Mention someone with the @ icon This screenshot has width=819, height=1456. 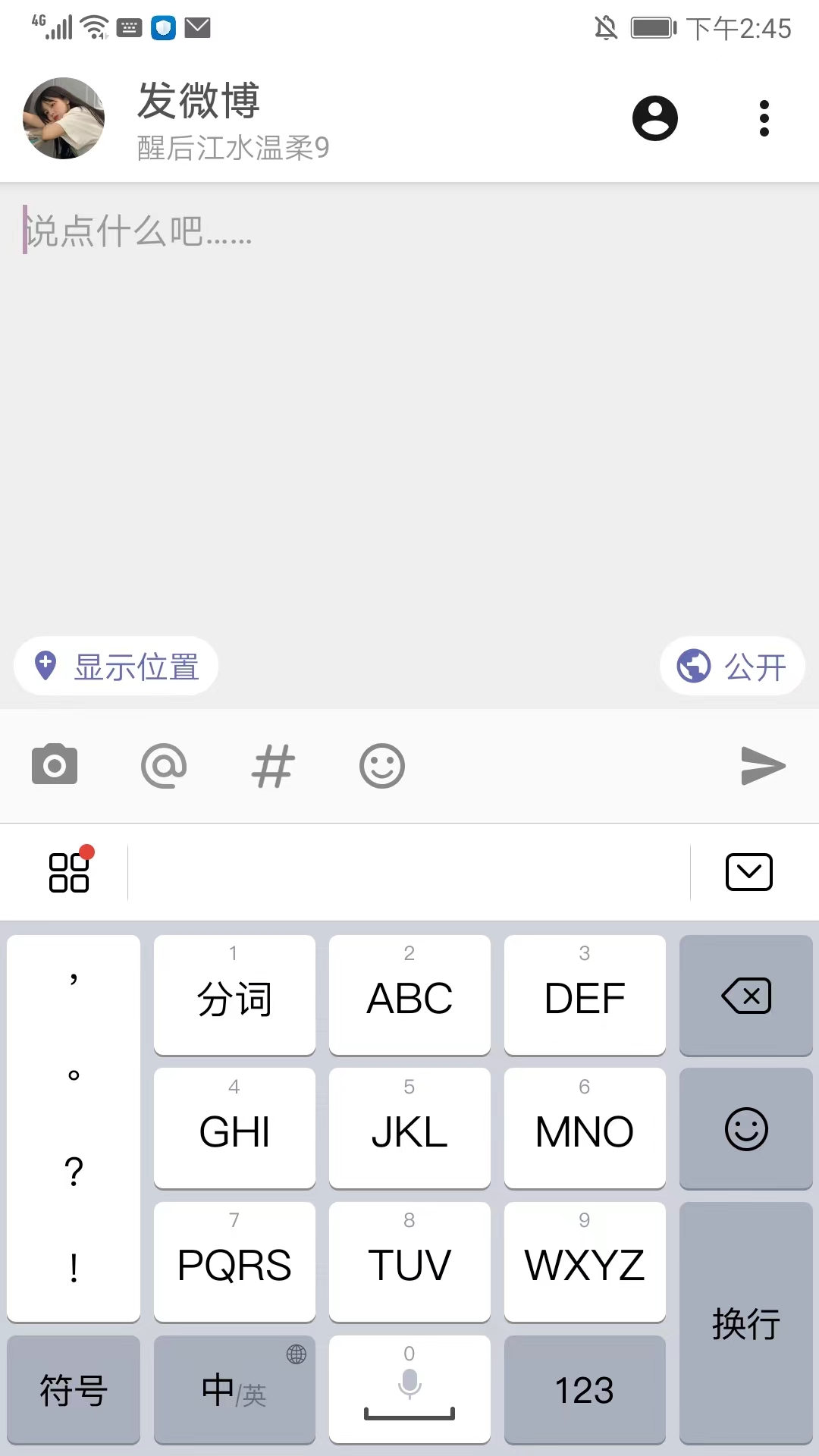click(164, 766)
